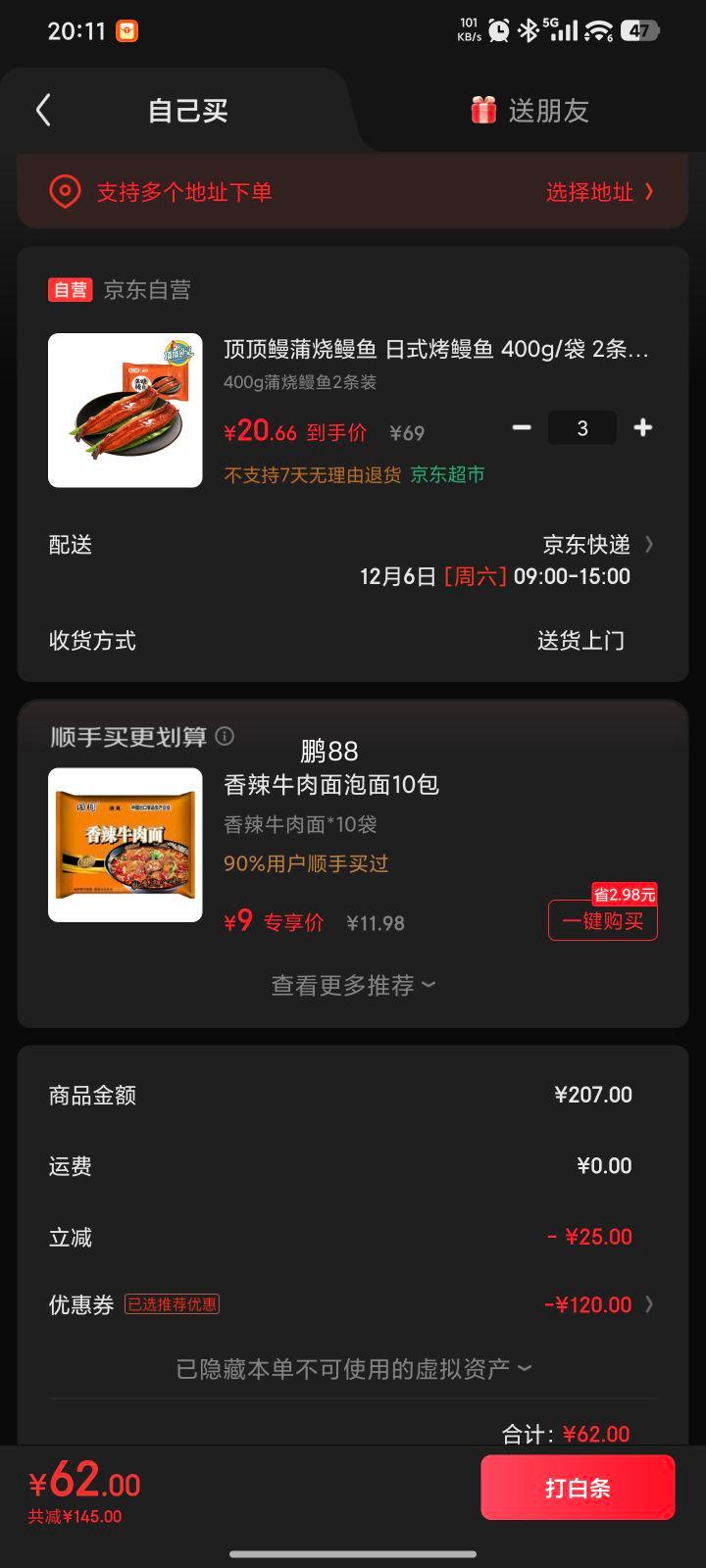The width and height of the screenshot is (706, 1568).
Task: Expand 查看更多推荐
Action: point(353,985)
